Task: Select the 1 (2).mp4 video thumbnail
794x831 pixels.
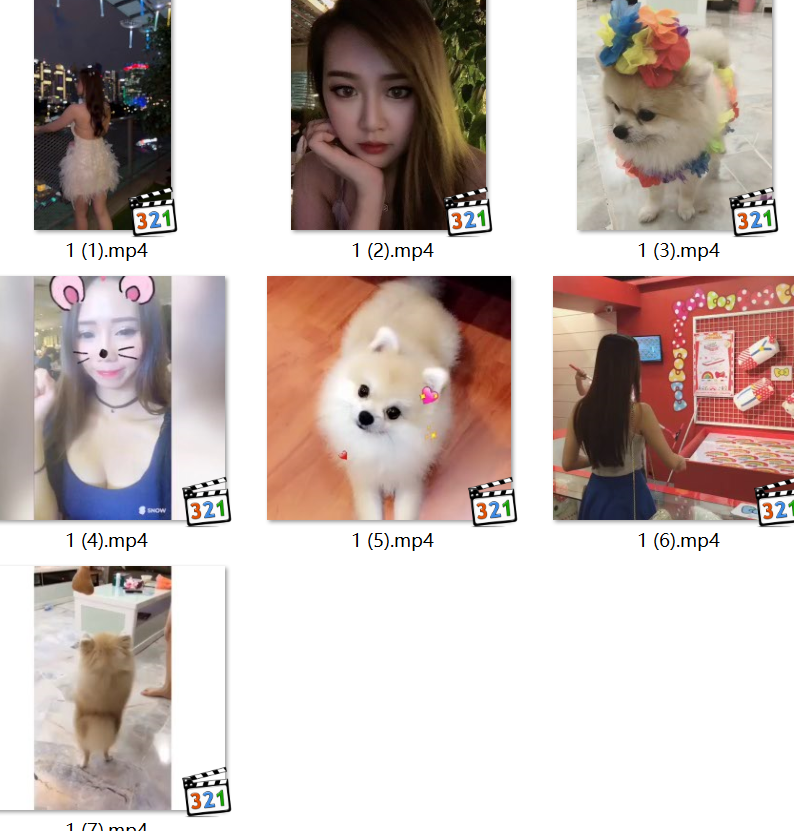Action: 388,115
